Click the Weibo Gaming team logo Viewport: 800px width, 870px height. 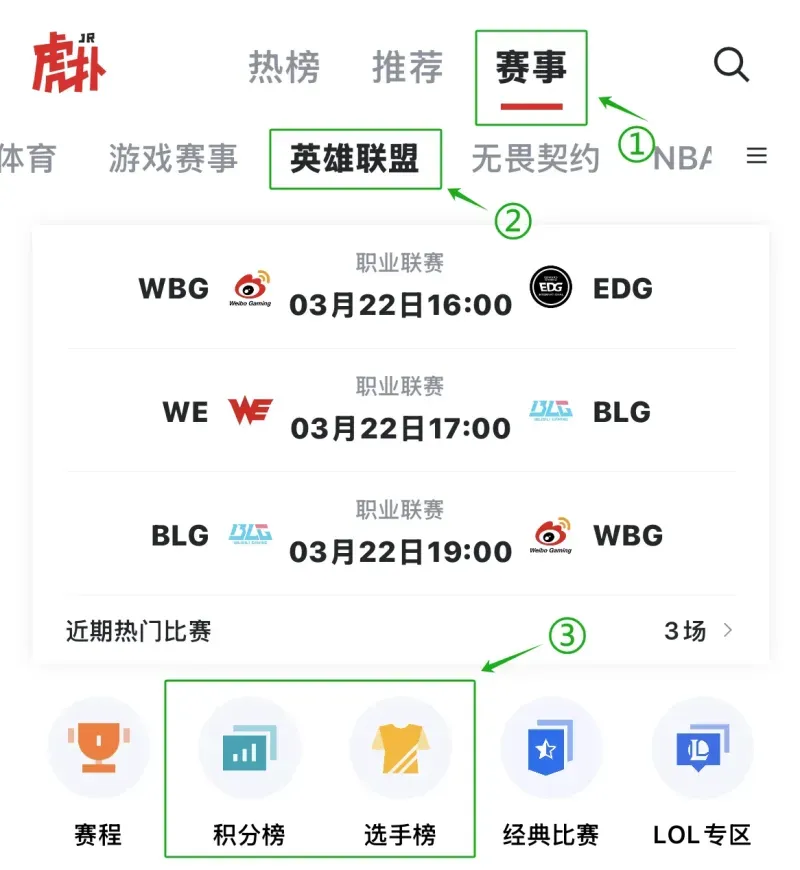(x=249, y=289)
